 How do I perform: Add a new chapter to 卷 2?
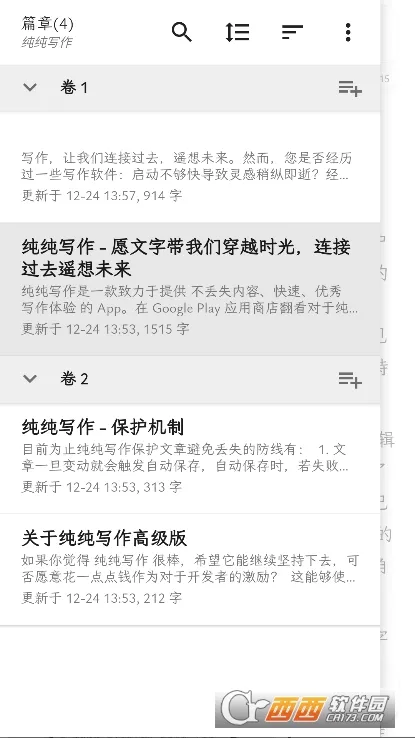click(x=350, y=379)
